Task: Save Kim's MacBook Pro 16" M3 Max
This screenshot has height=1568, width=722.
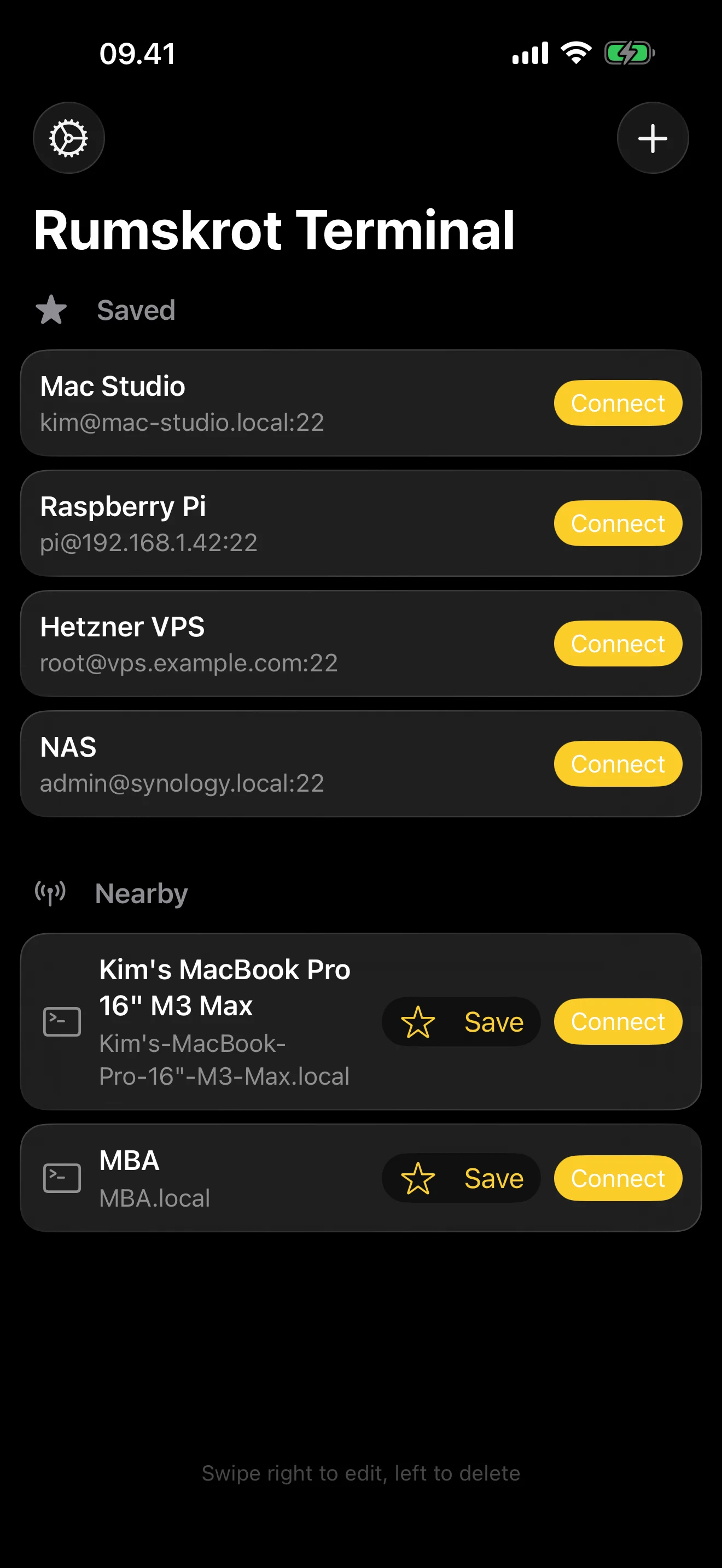Action: [x=462, y=1022]
